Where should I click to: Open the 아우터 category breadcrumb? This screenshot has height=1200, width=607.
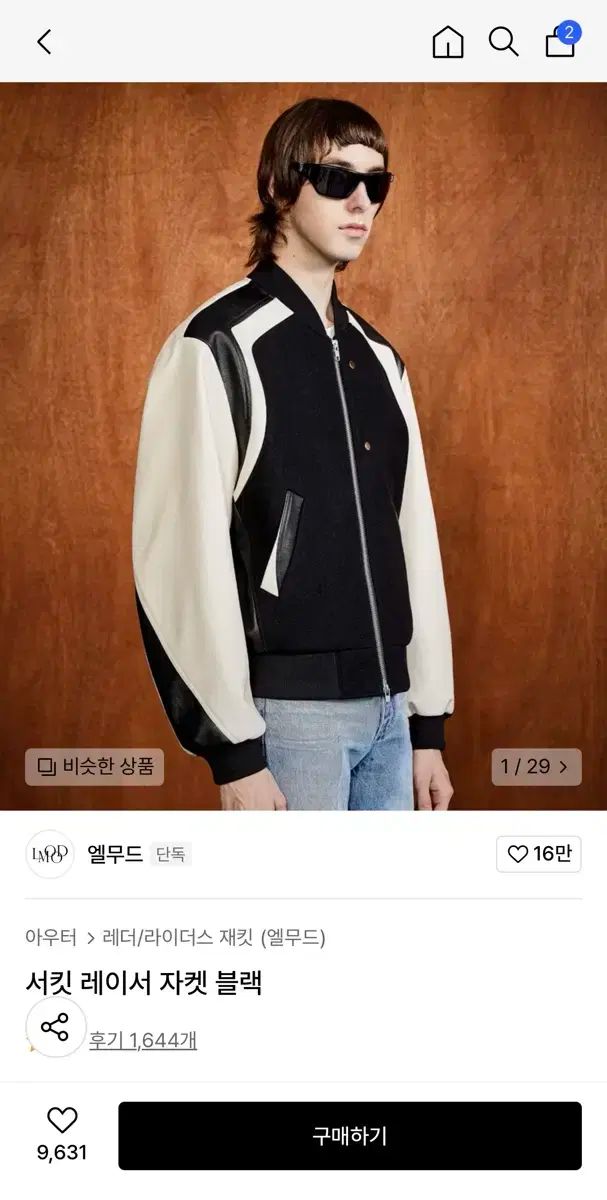(x=51, y=938)
